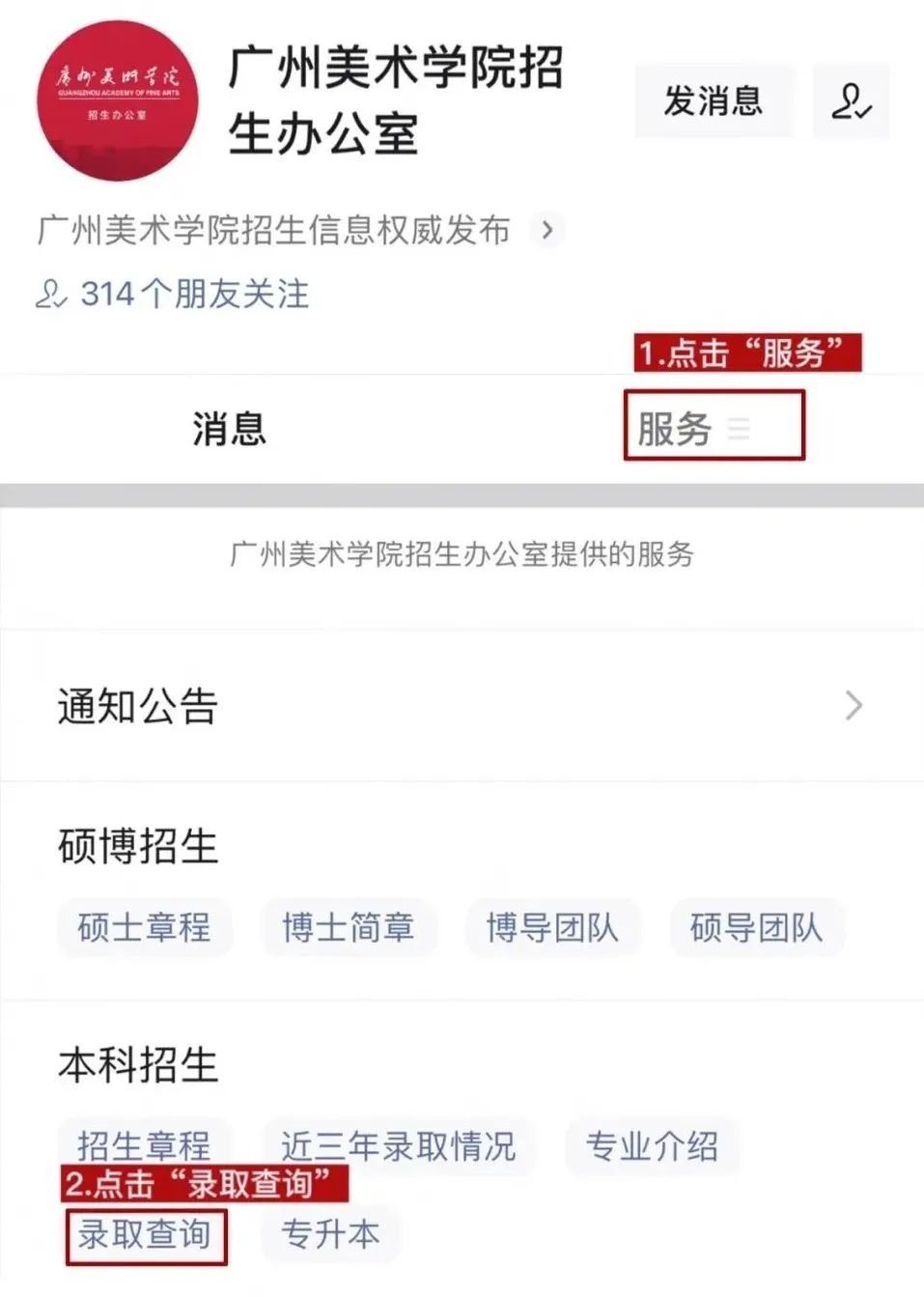
Task: Open the 通知公告 row
Action: pyautogui.click(x=462, y=706)
